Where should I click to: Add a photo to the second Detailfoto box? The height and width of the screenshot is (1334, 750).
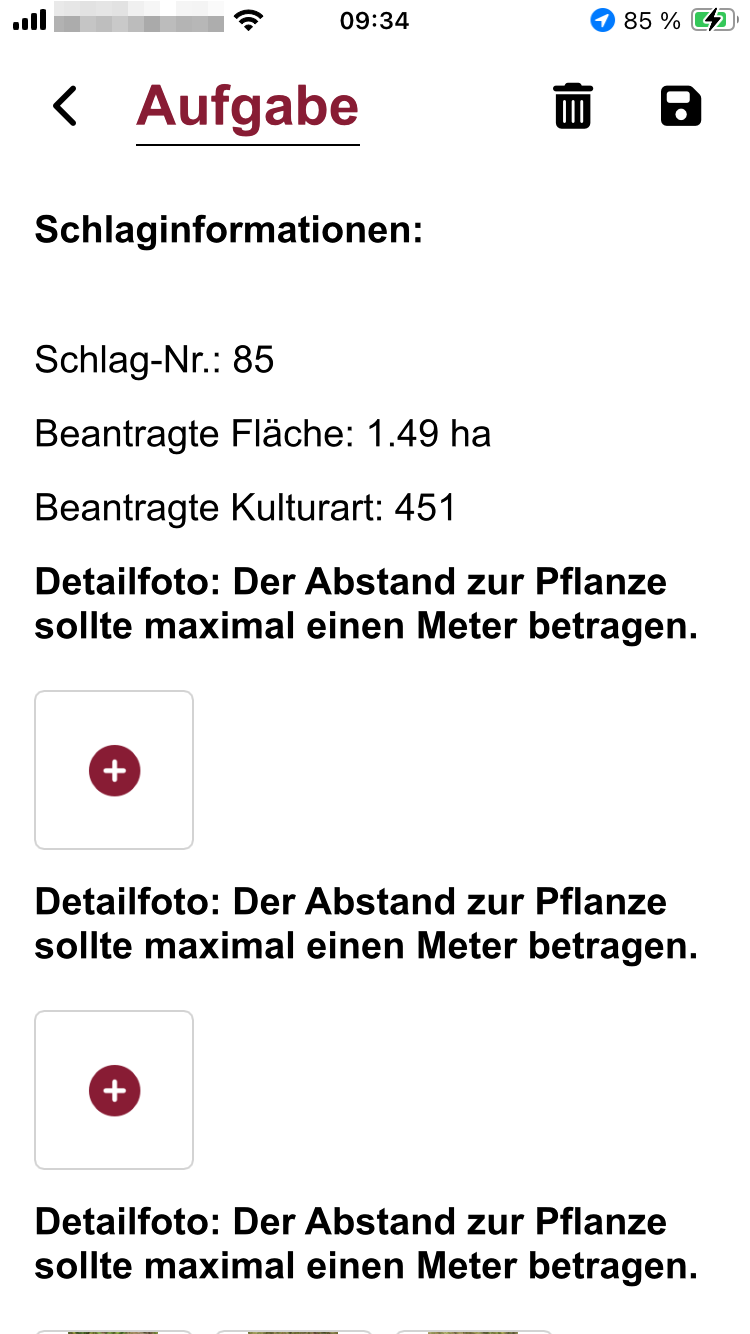pos(114,1090)
